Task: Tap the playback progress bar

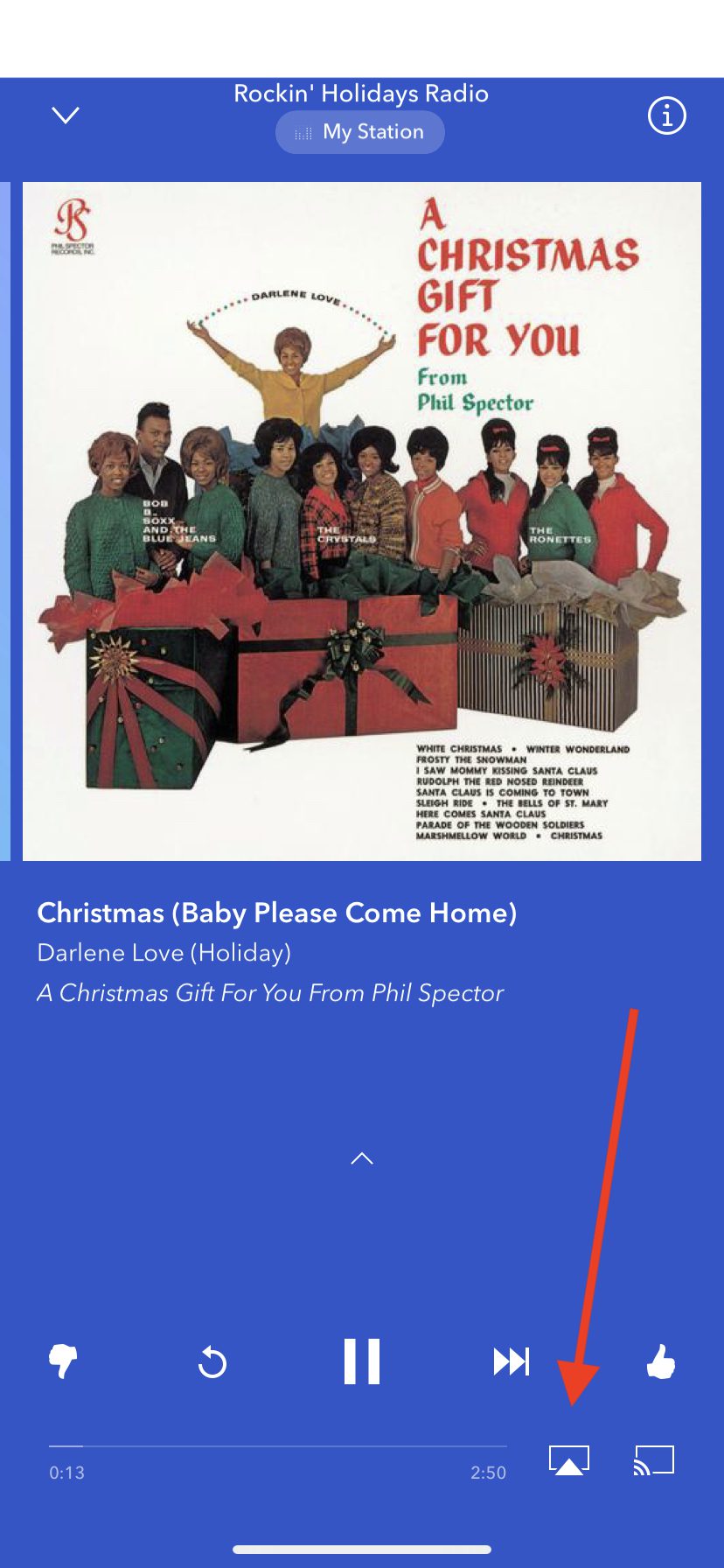Action: [277, 1446]
